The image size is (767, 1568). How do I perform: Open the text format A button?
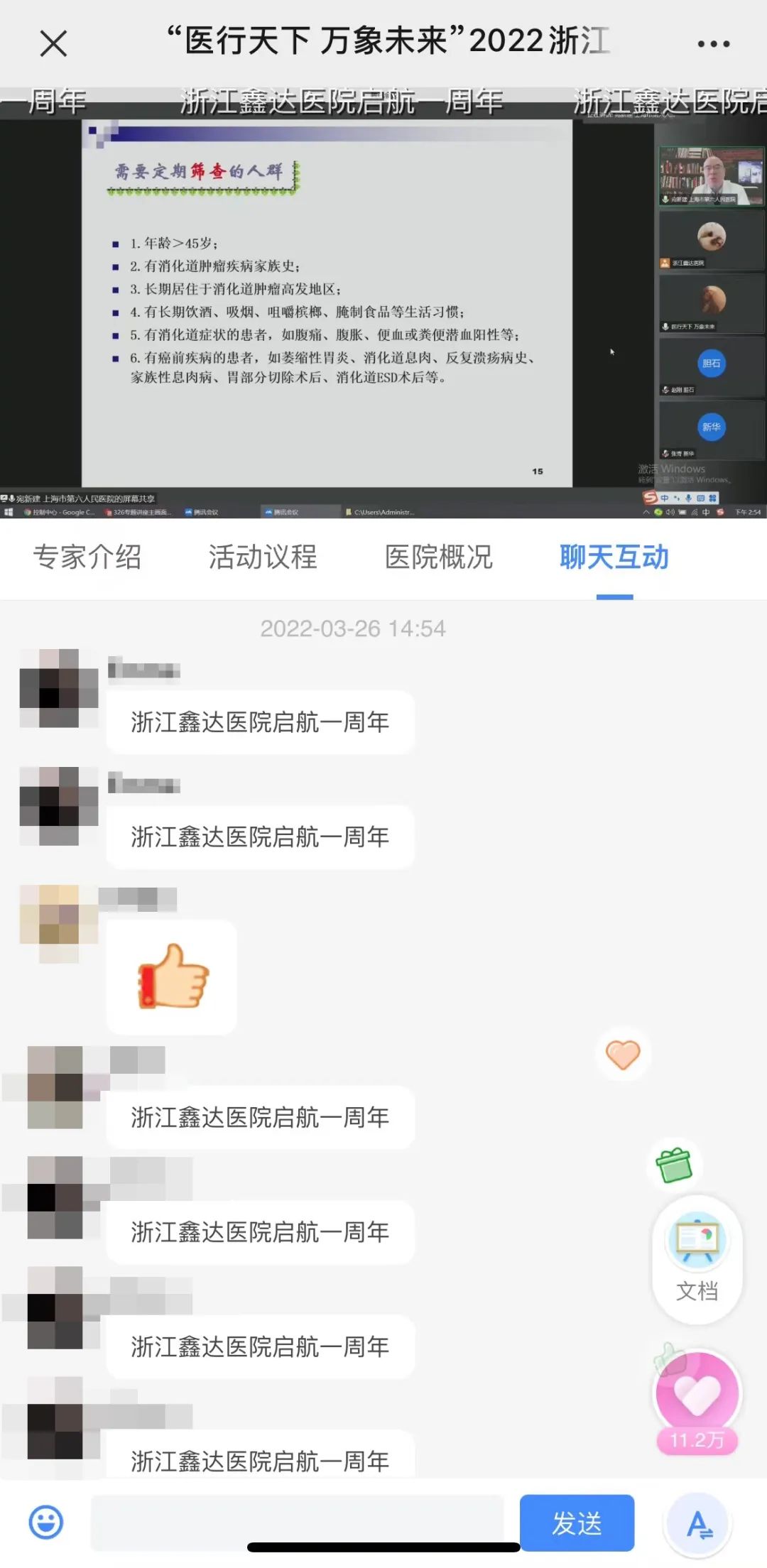[x=699, y=1524]
